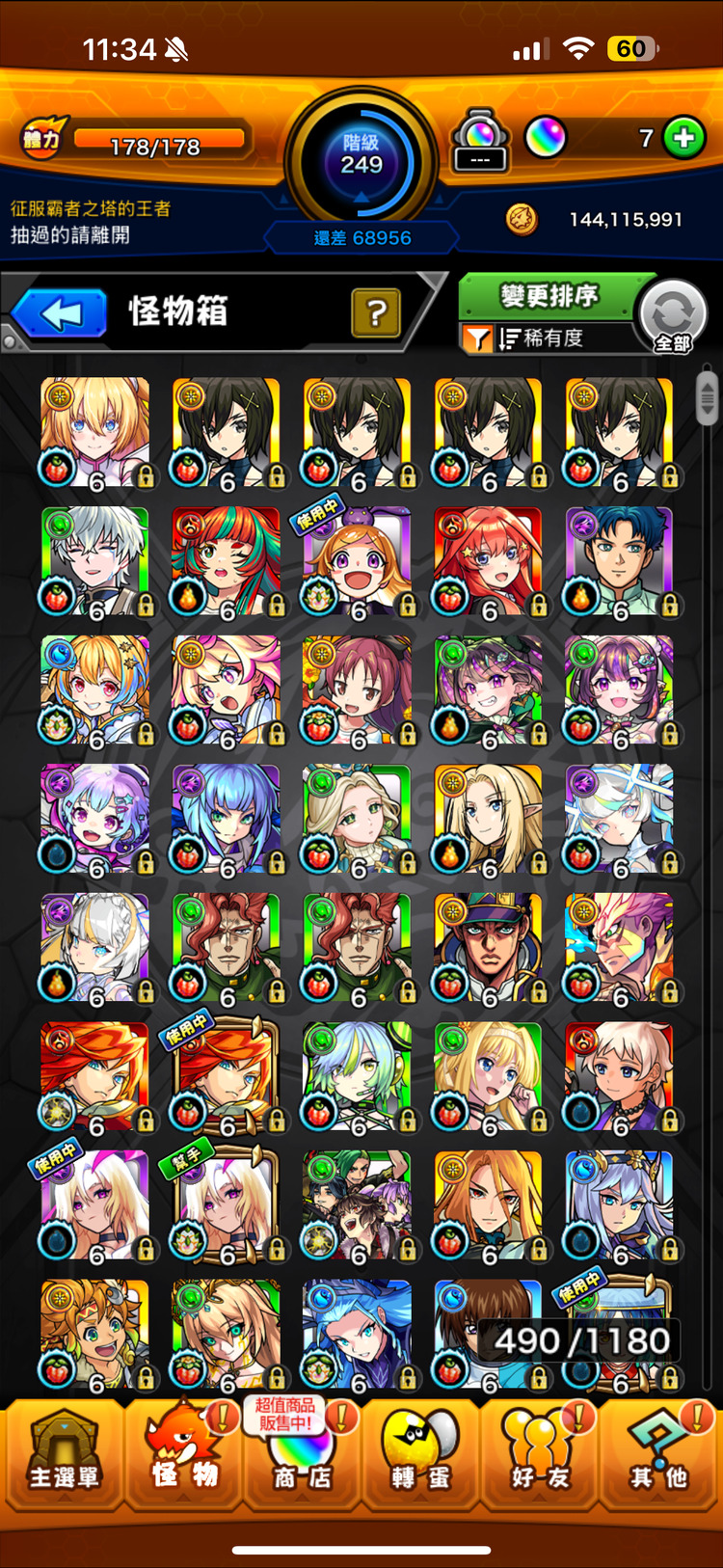Image resolution: width=723 pixels, height=1568 pixels.
Task: Open the 商店 shop tab
Action: (x=301, y=1454)
